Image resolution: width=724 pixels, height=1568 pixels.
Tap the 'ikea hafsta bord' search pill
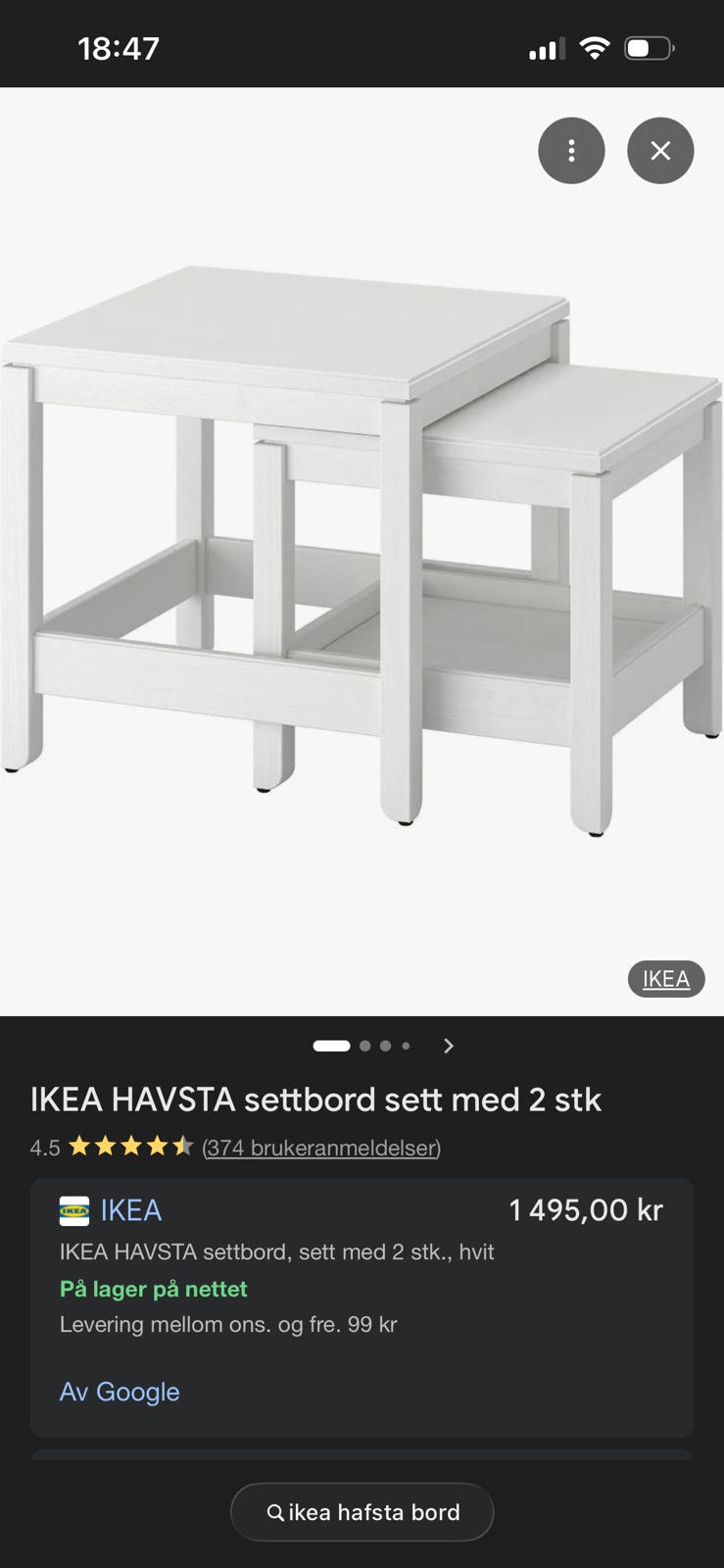click(362, 1512)
